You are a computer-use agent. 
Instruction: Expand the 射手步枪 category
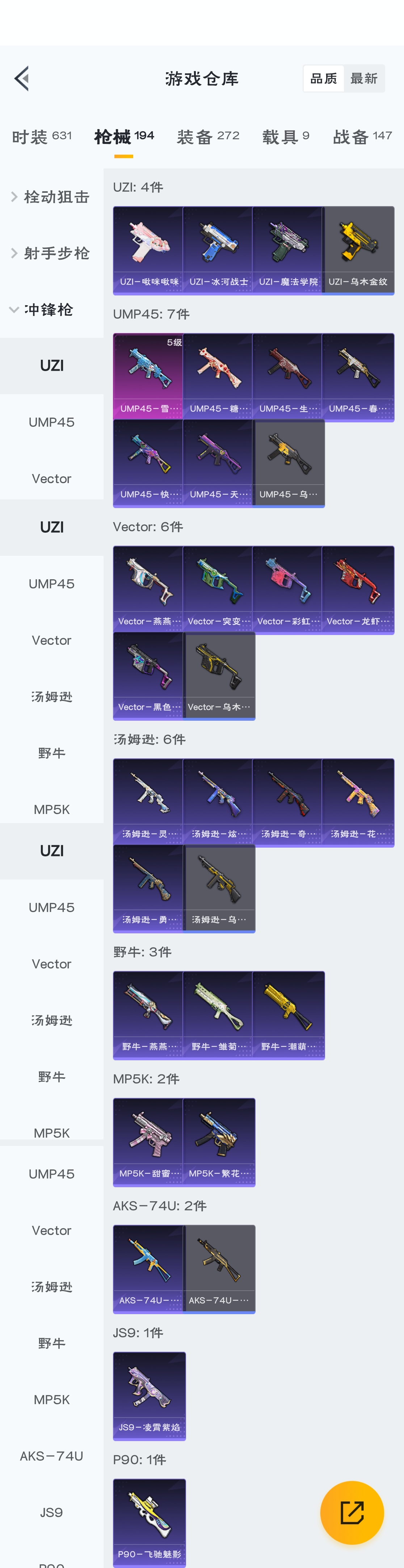[51, 253]
